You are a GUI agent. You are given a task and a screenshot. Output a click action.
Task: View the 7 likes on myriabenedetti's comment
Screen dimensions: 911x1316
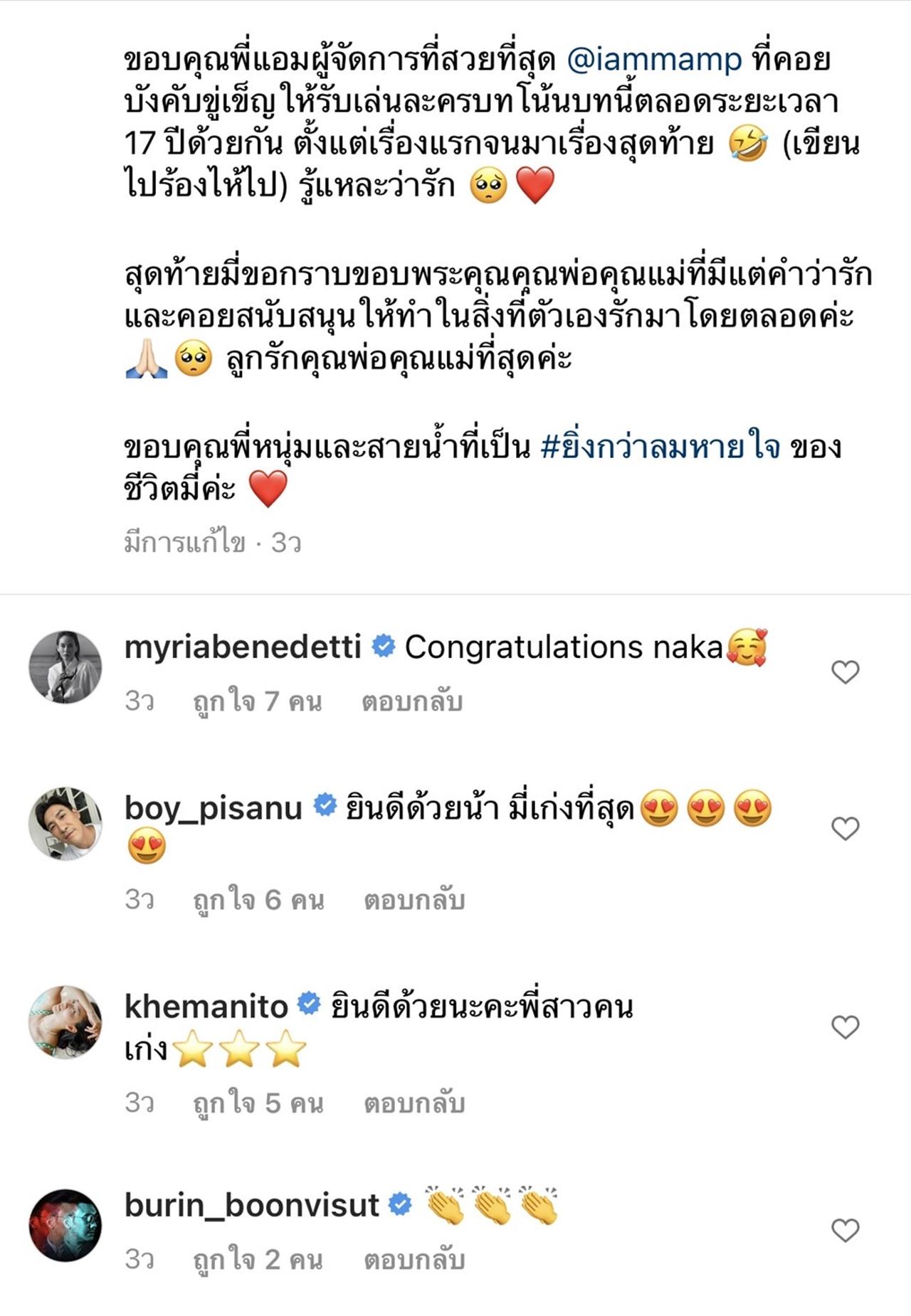coord(258,702)
